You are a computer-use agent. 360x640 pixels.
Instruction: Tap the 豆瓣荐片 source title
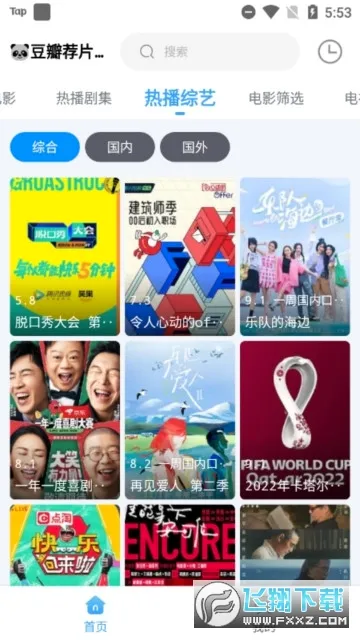click(x=57, y=52)
